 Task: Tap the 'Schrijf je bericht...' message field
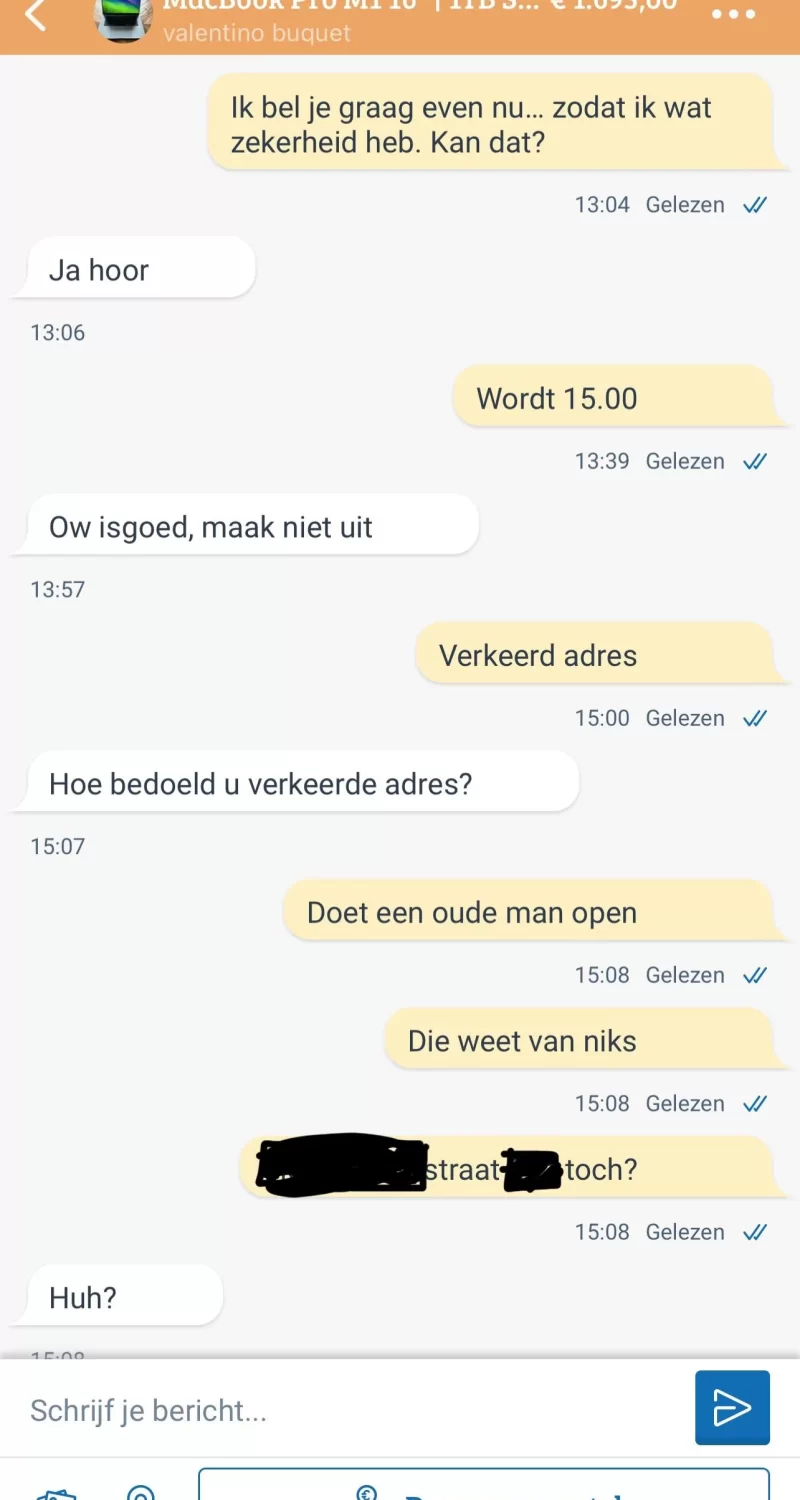pyautogui.click(x=350, y=1410)
